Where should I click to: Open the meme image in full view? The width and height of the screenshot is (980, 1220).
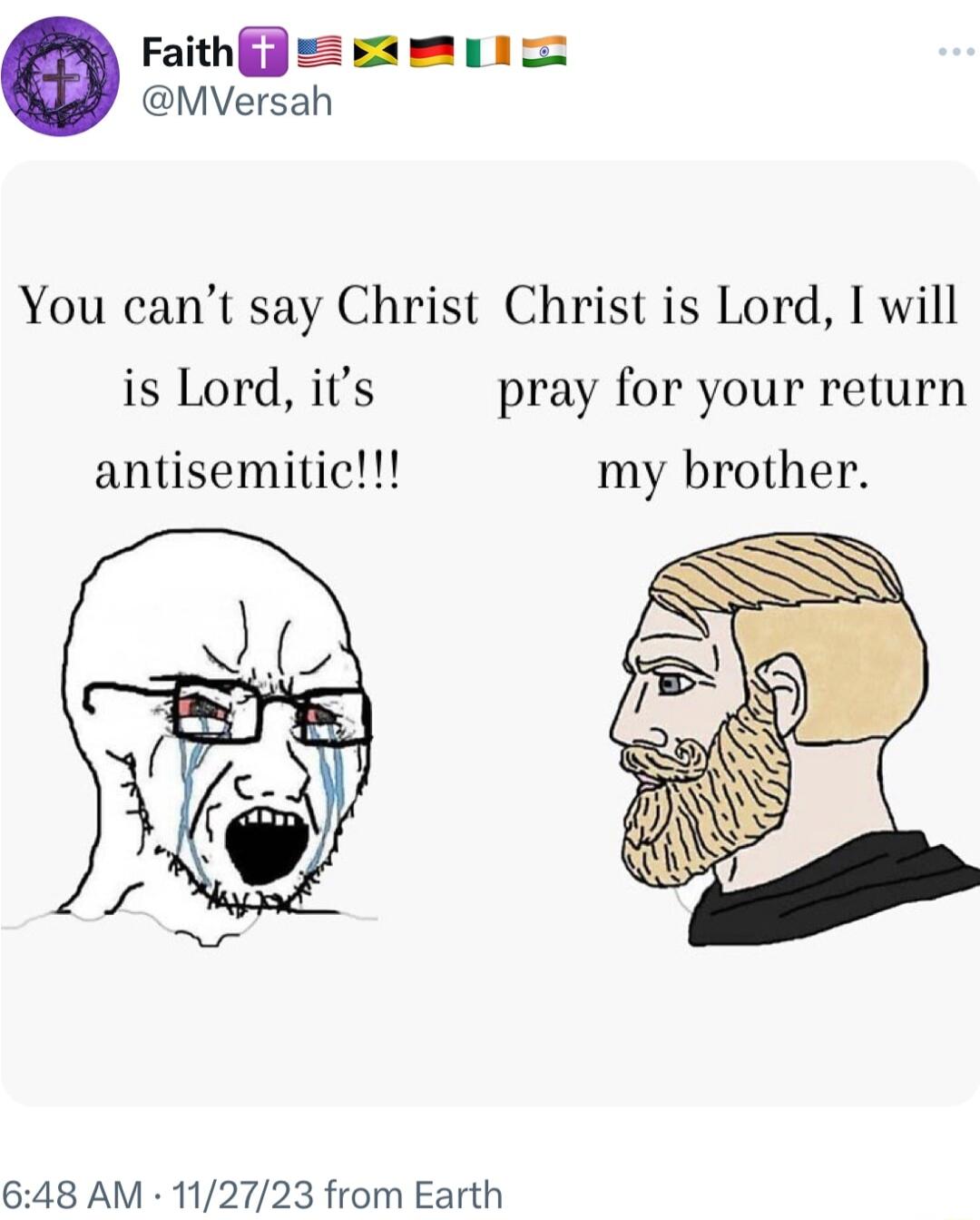[x=490, y=635]
